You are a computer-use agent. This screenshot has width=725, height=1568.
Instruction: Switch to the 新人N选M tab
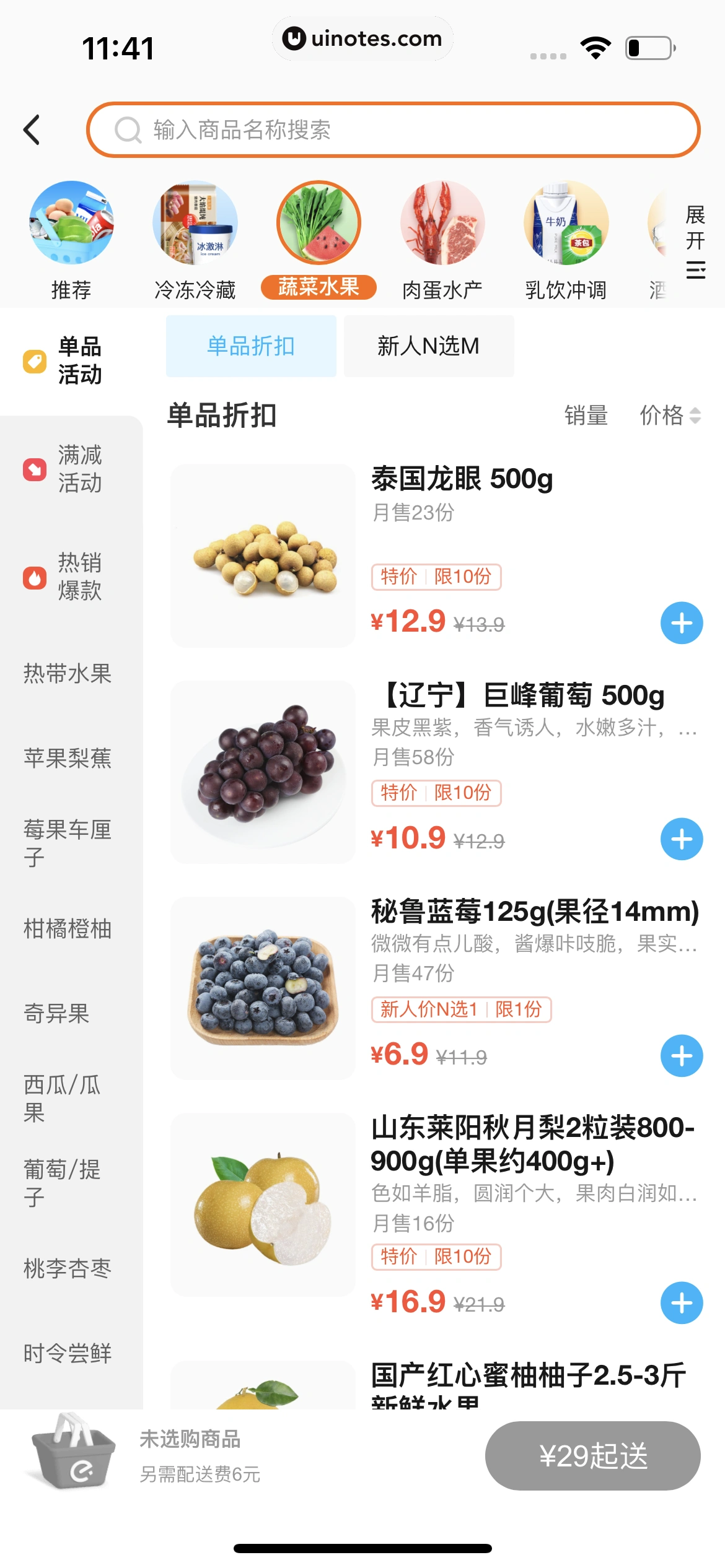point(428,346)
